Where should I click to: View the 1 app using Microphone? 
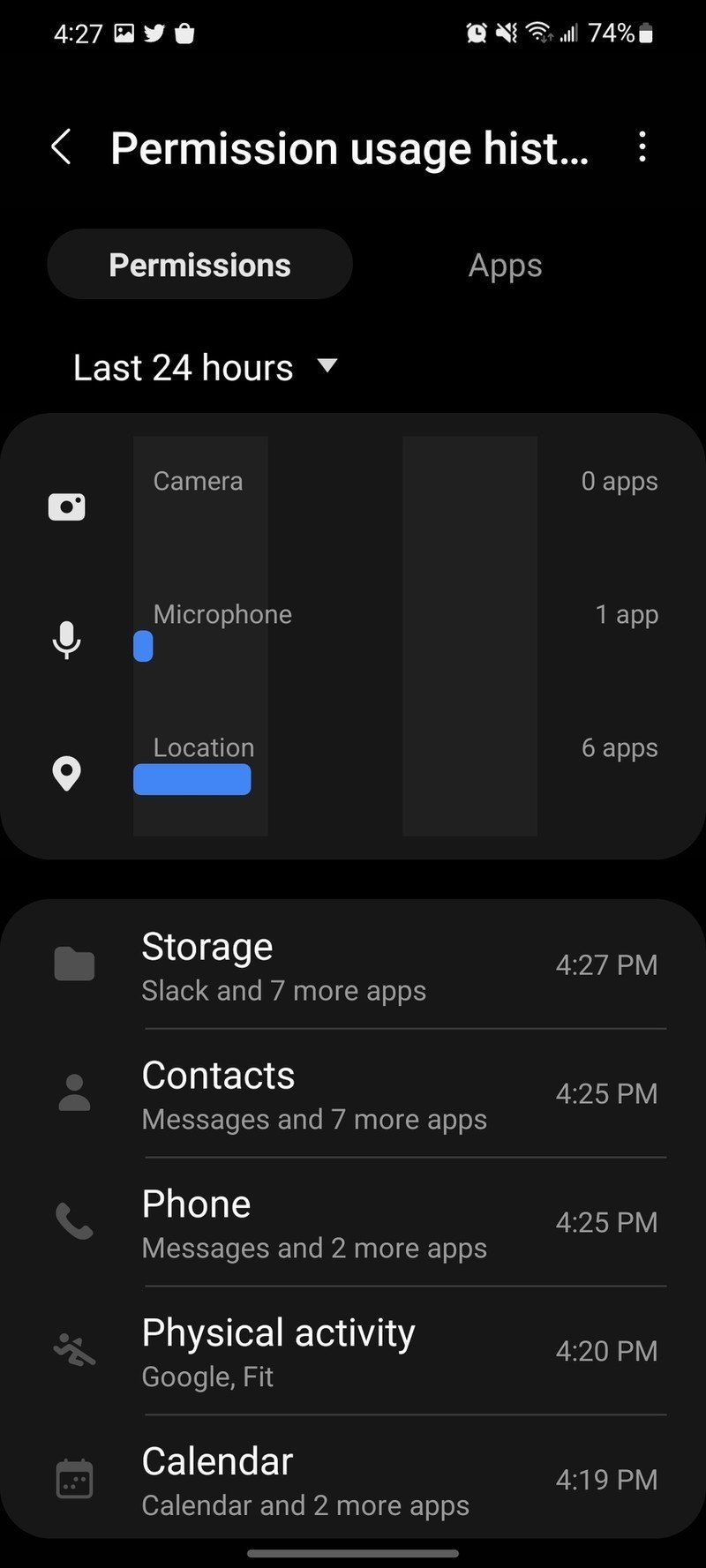pos(627,614)
